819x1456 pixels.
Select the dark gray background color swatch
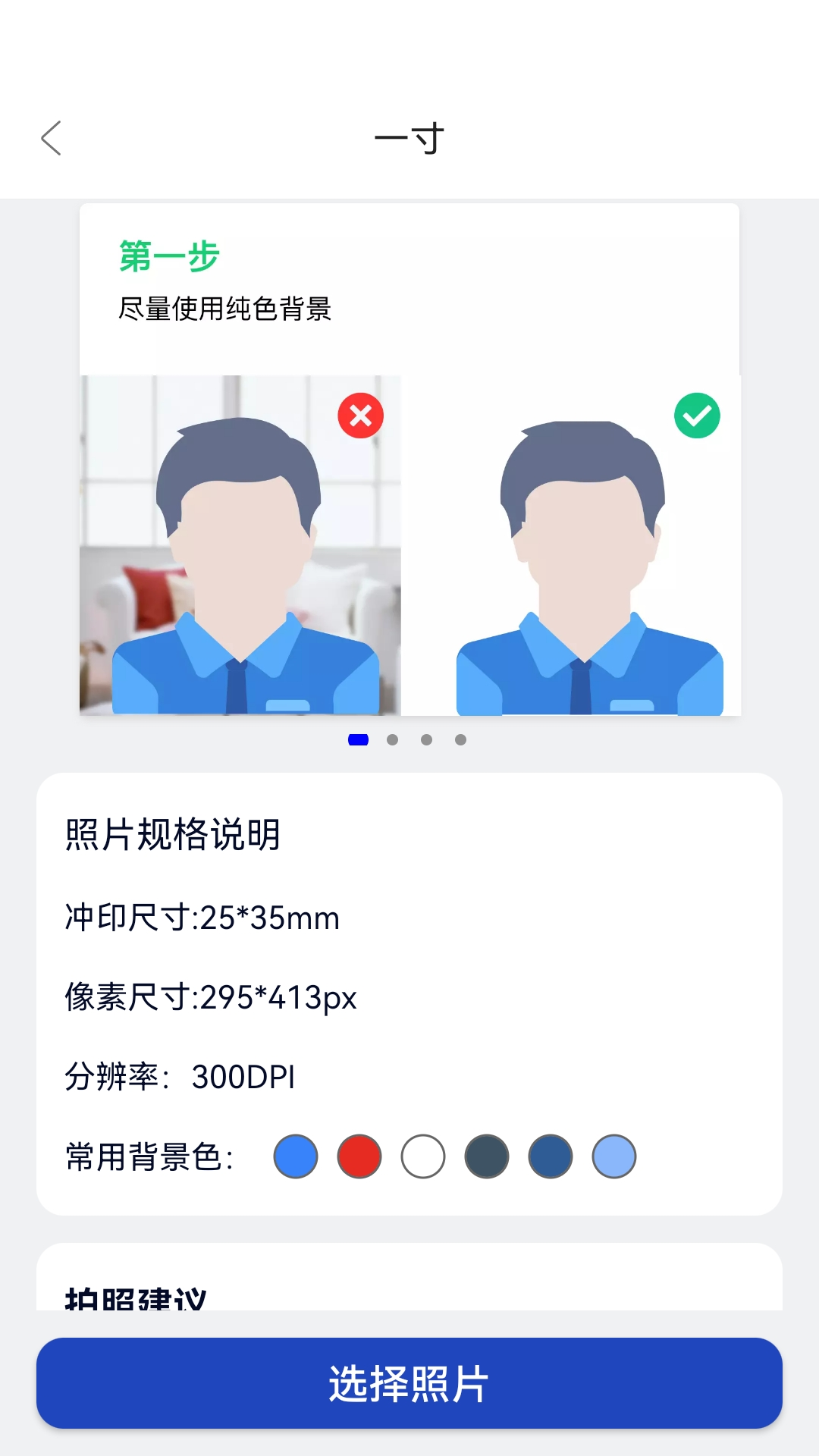[x=486, y=1155]
